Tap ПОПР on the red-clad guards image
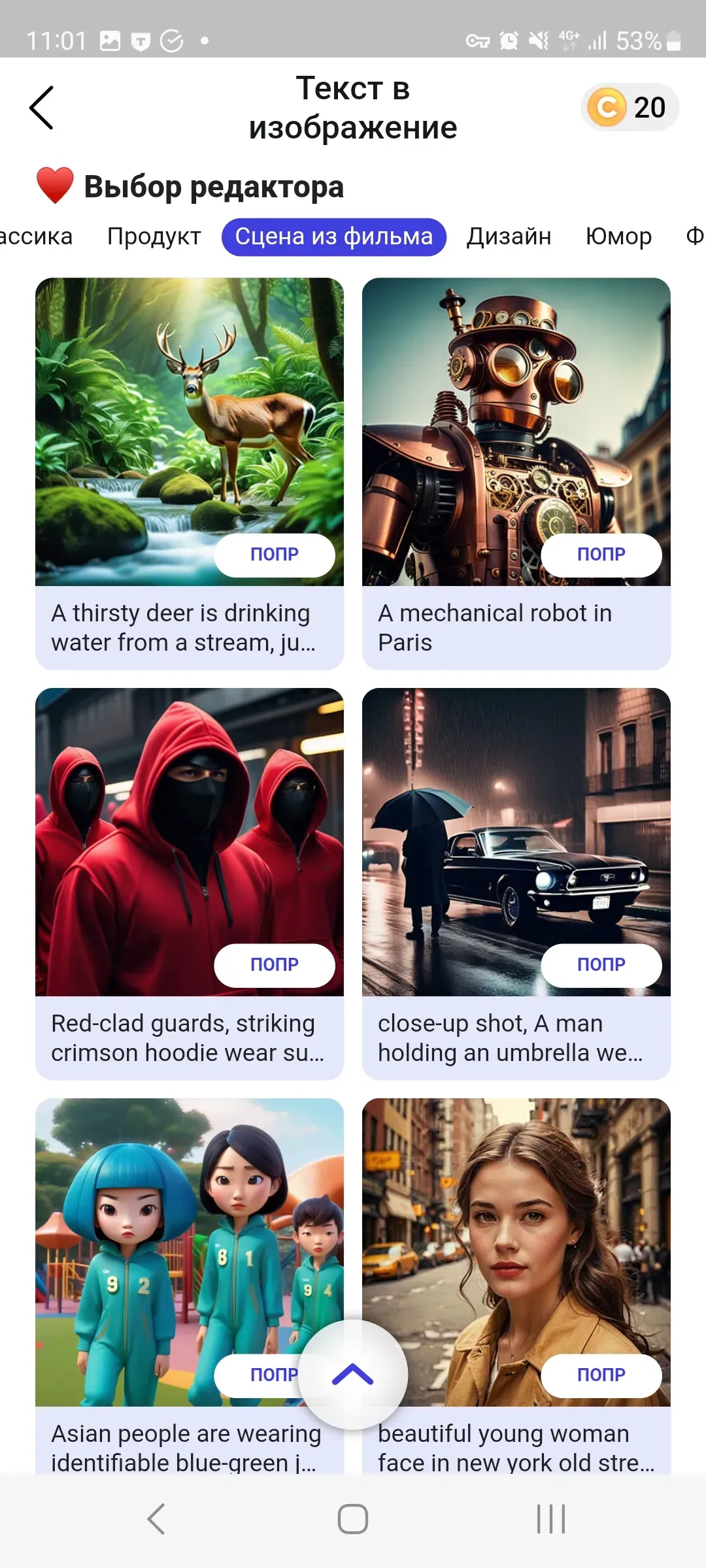Image resolution: width=706 pixels, height=1568 pixels. click(274, 964)
